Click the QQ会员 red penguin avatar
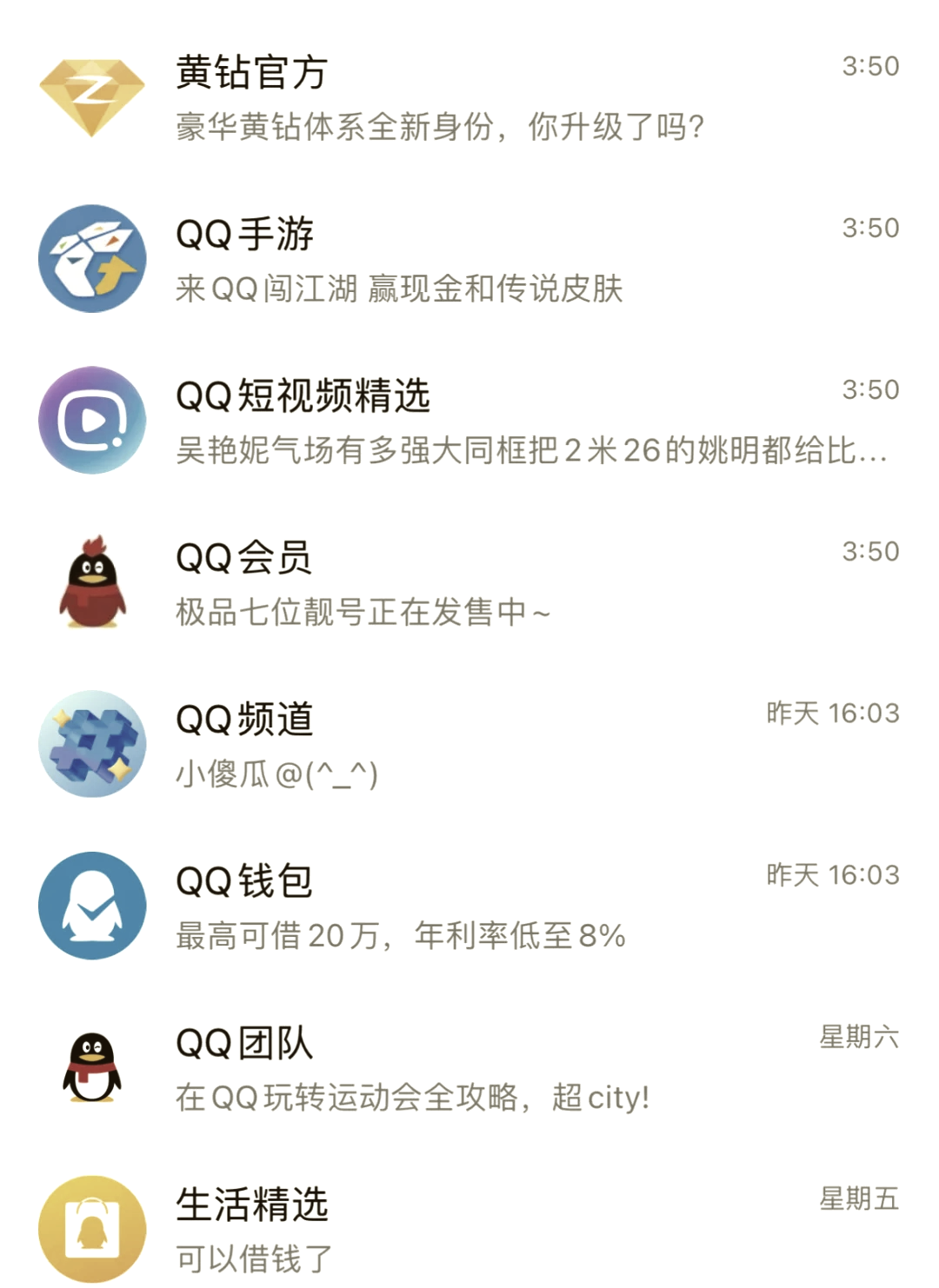 91,581
